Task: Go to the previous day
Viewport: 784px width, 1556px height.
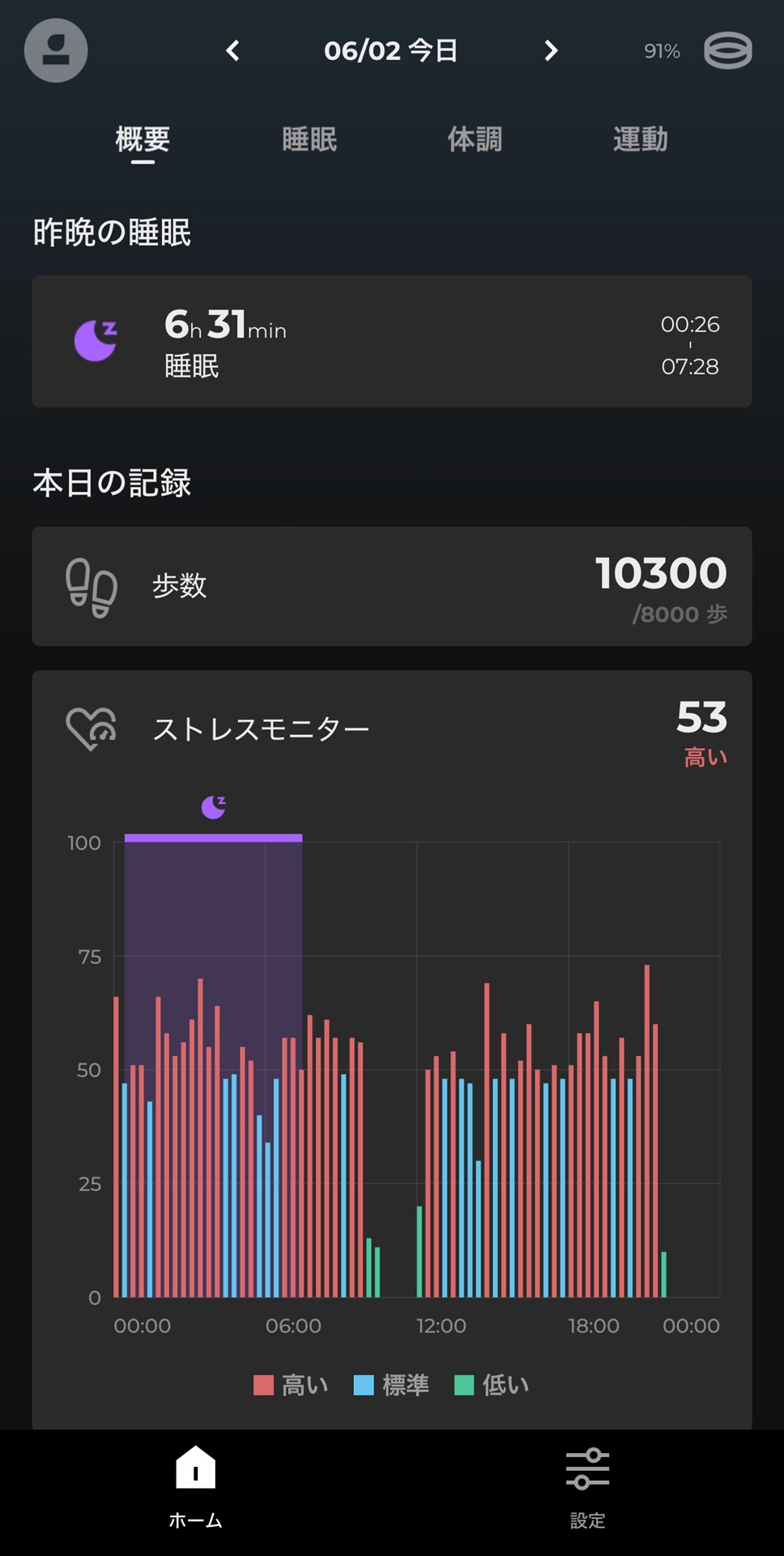Action: pos(232,51)
